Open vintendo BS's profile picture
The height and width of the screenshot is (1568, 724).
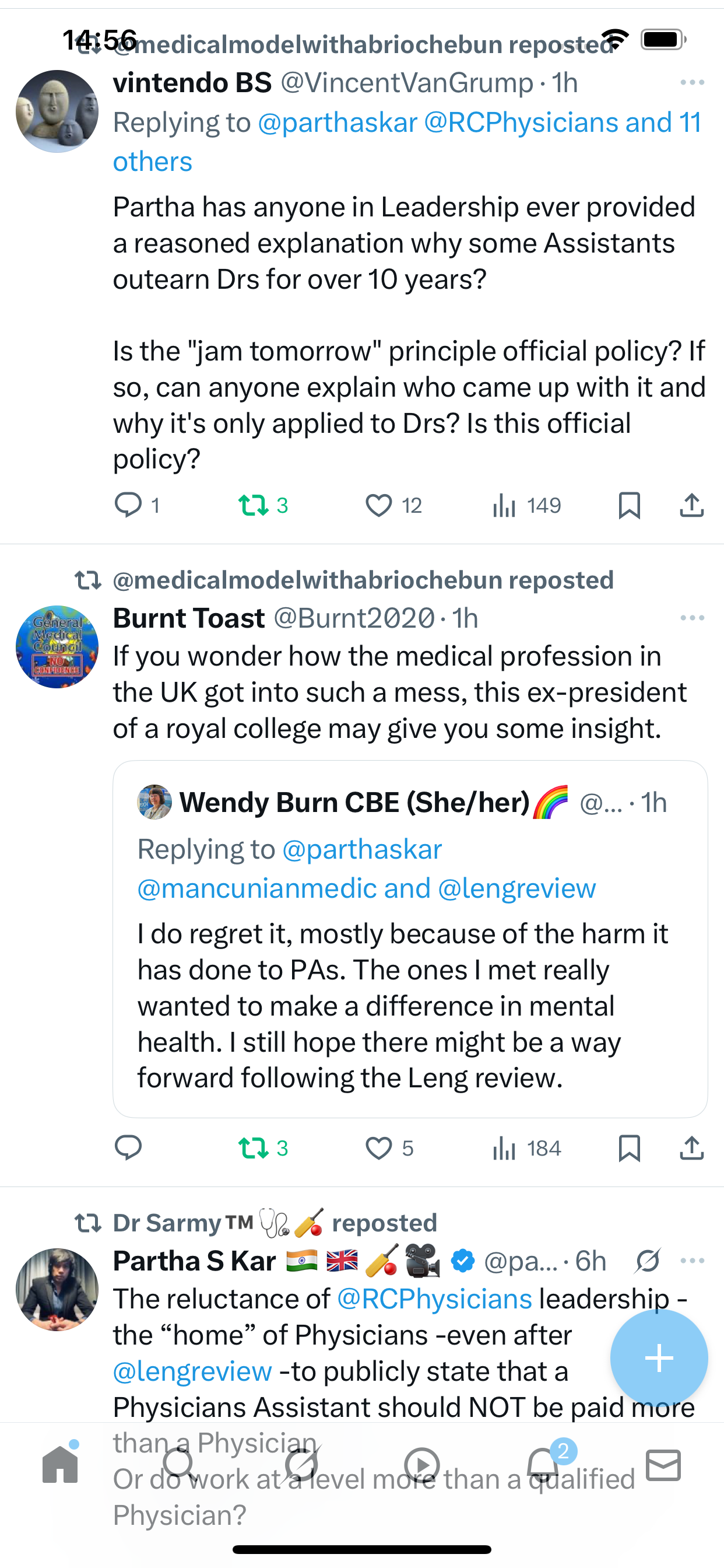[57, 111]
